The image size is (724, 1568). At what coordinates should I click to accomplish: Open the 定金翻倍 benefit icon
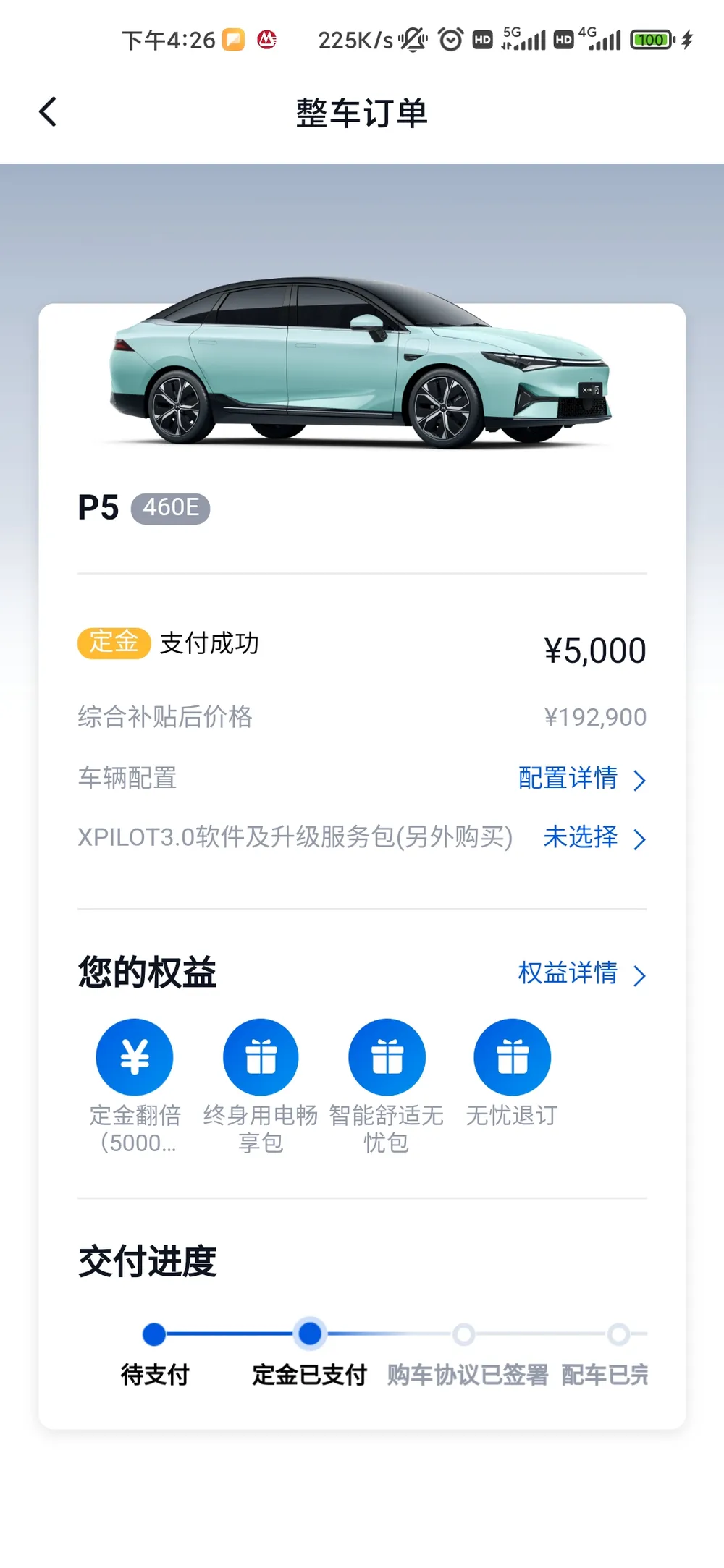coord(135,1057)
